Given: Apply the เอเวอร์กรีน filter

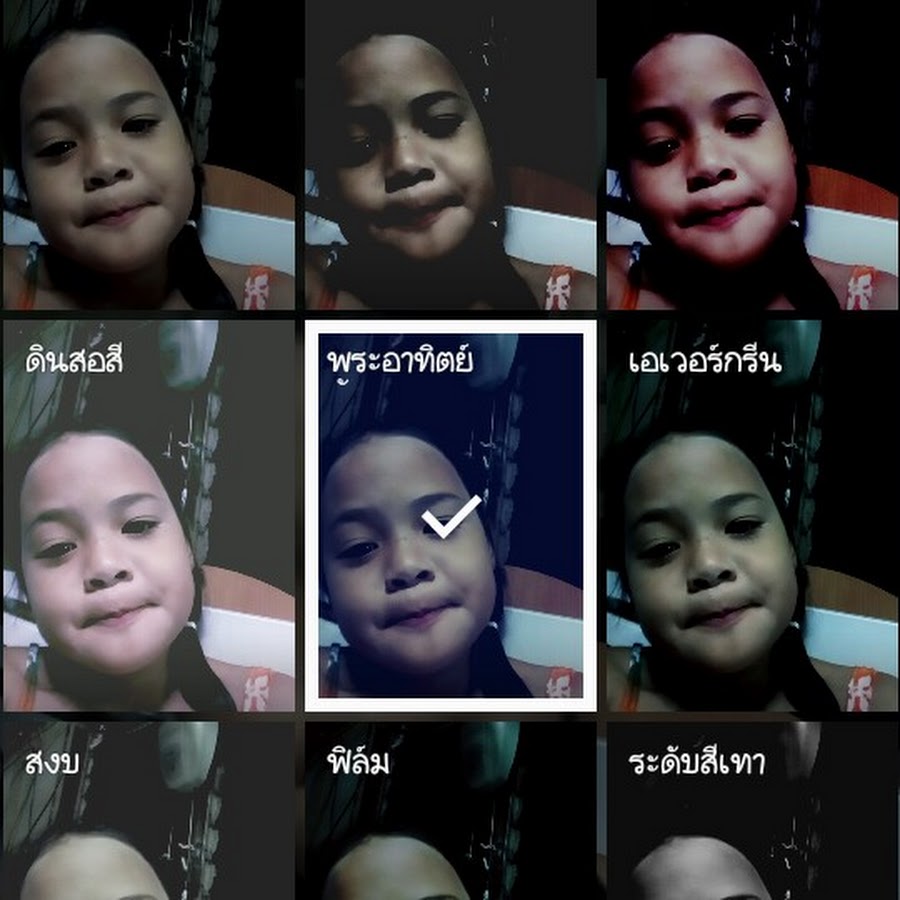Looking at the screenshot, I should [x=752, y=515].
